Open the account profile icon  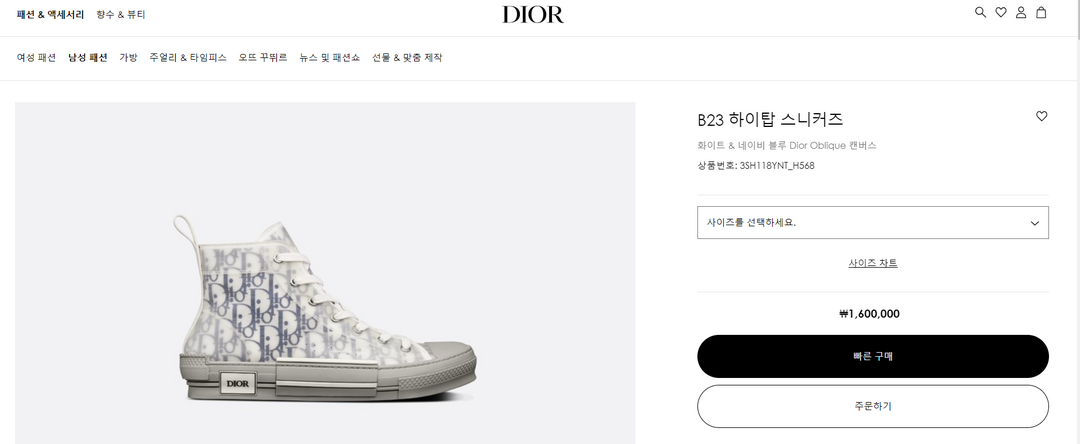1021,13
